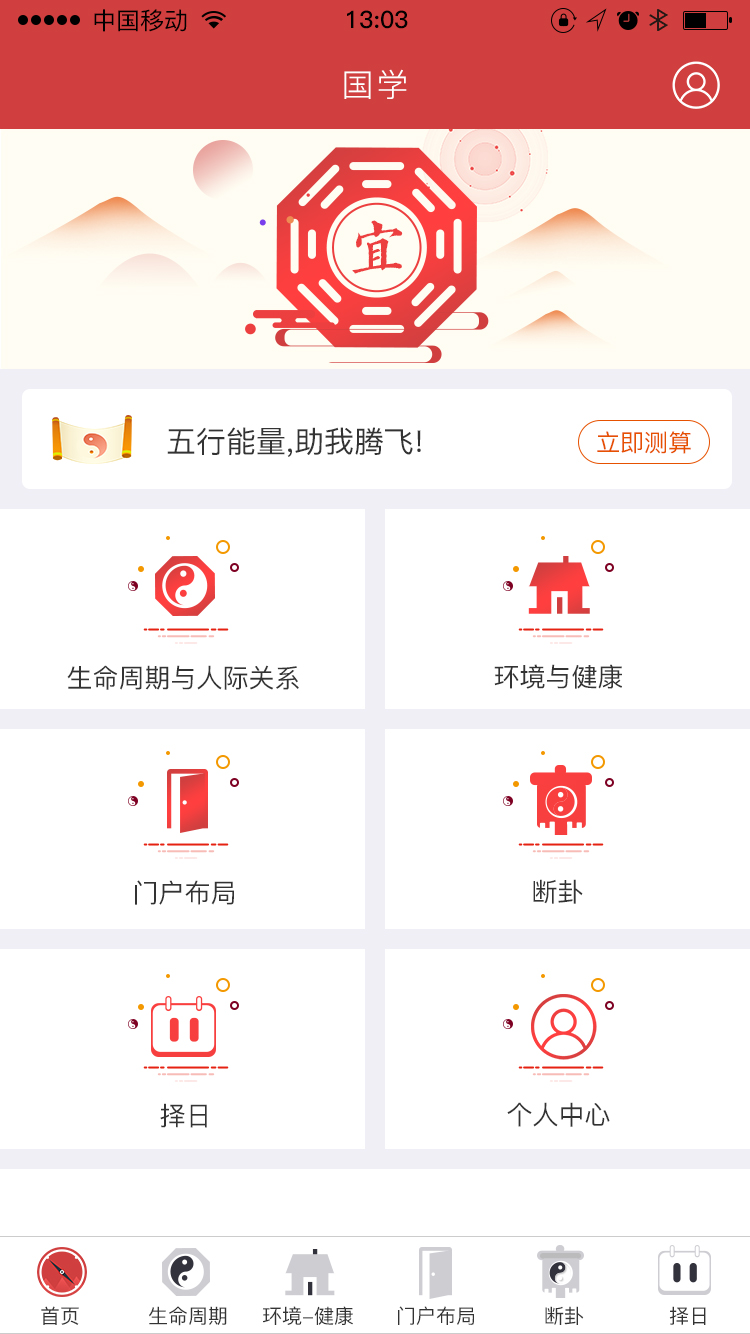This screenshot has width=750, height=1334.
Task: Open 个人中心 via the person icon
Action: 563,1024
